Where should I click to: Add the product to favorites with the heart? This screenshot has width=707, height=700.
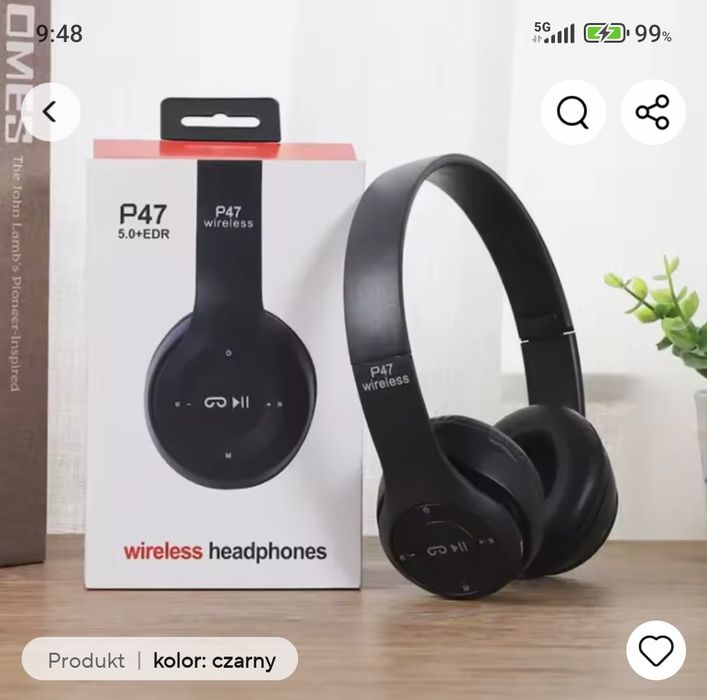(656, 651)
